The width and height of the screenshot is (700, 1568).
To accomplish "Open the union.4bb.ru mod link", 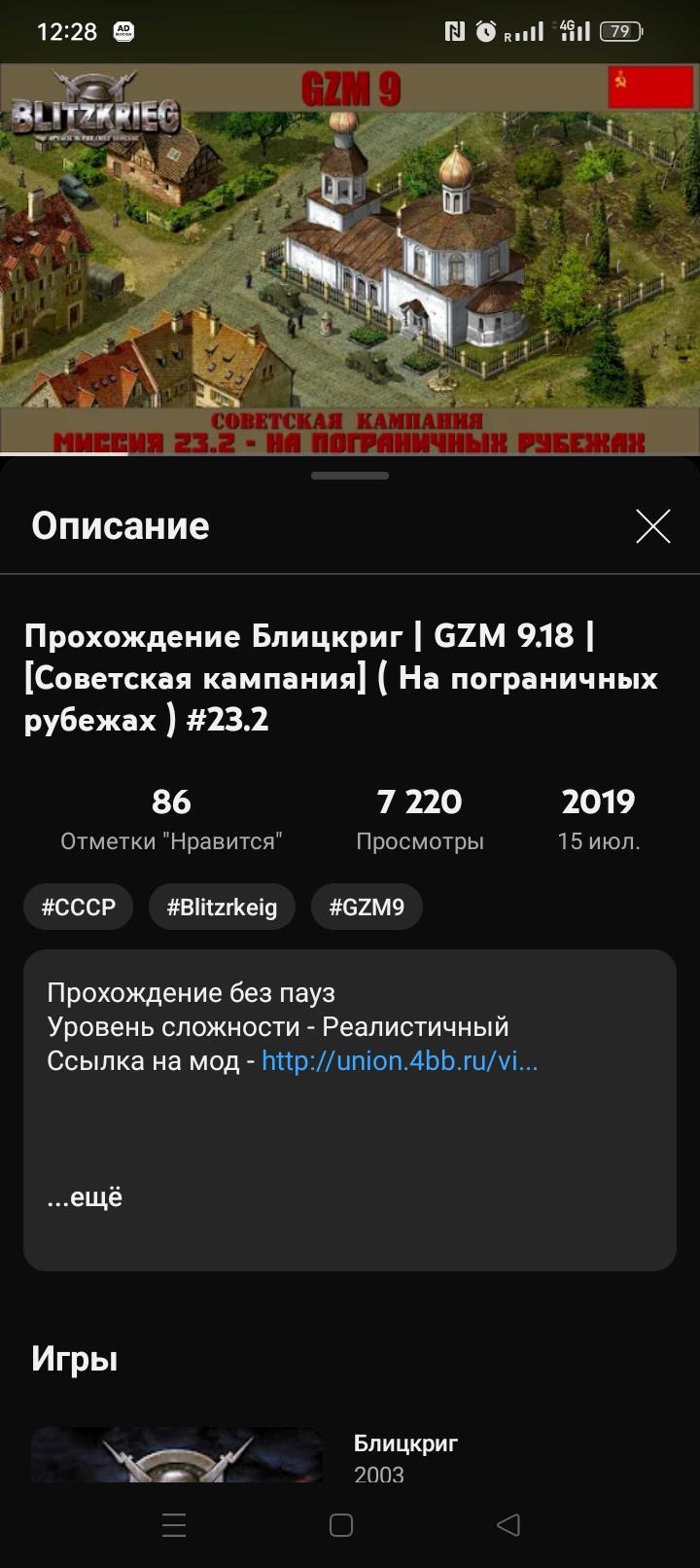I will (x=400, y=1060).
